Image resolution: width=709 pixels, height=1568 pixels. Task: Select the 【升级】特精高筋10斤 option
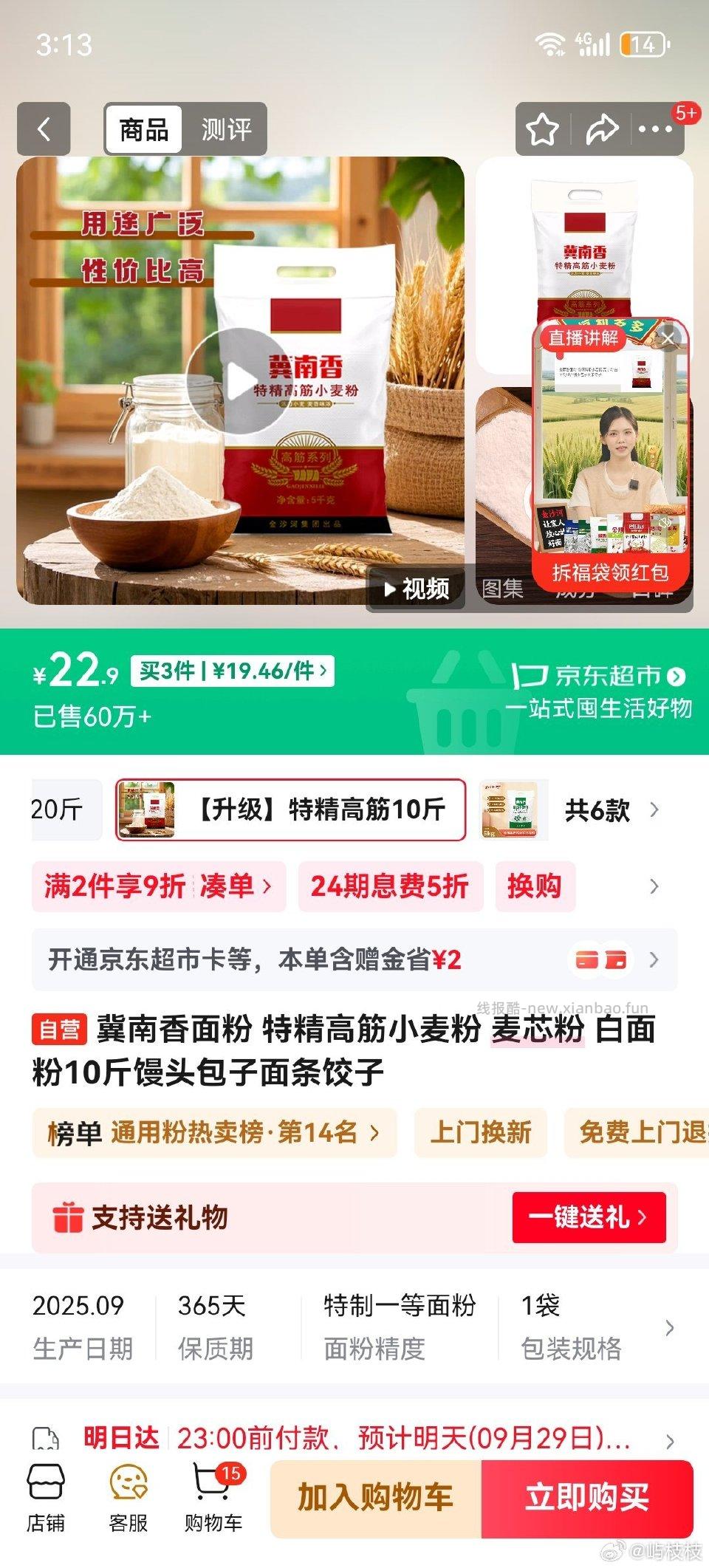pos(288,810)
